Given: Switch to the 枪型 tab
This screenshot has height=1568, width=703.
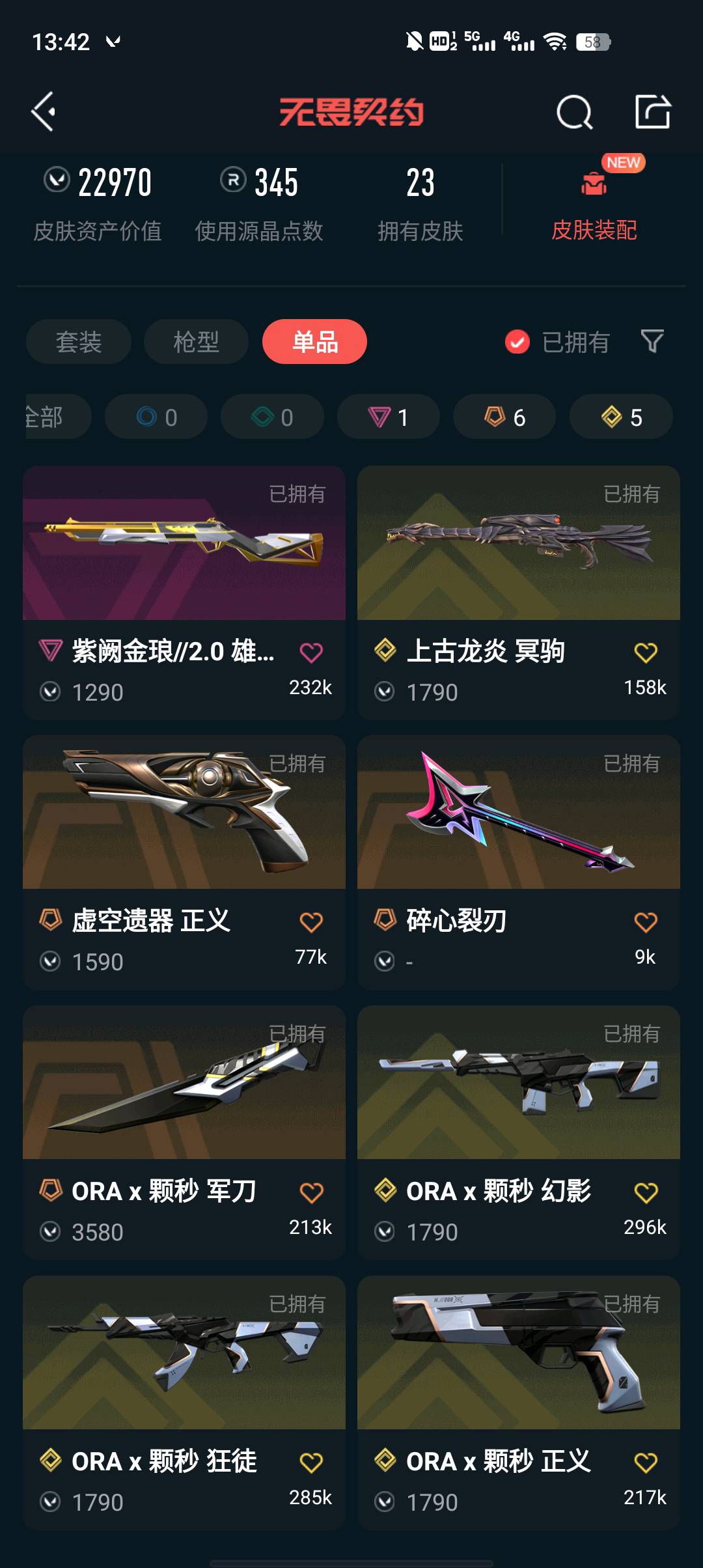Looking at the screenshot, I should 196,342.
